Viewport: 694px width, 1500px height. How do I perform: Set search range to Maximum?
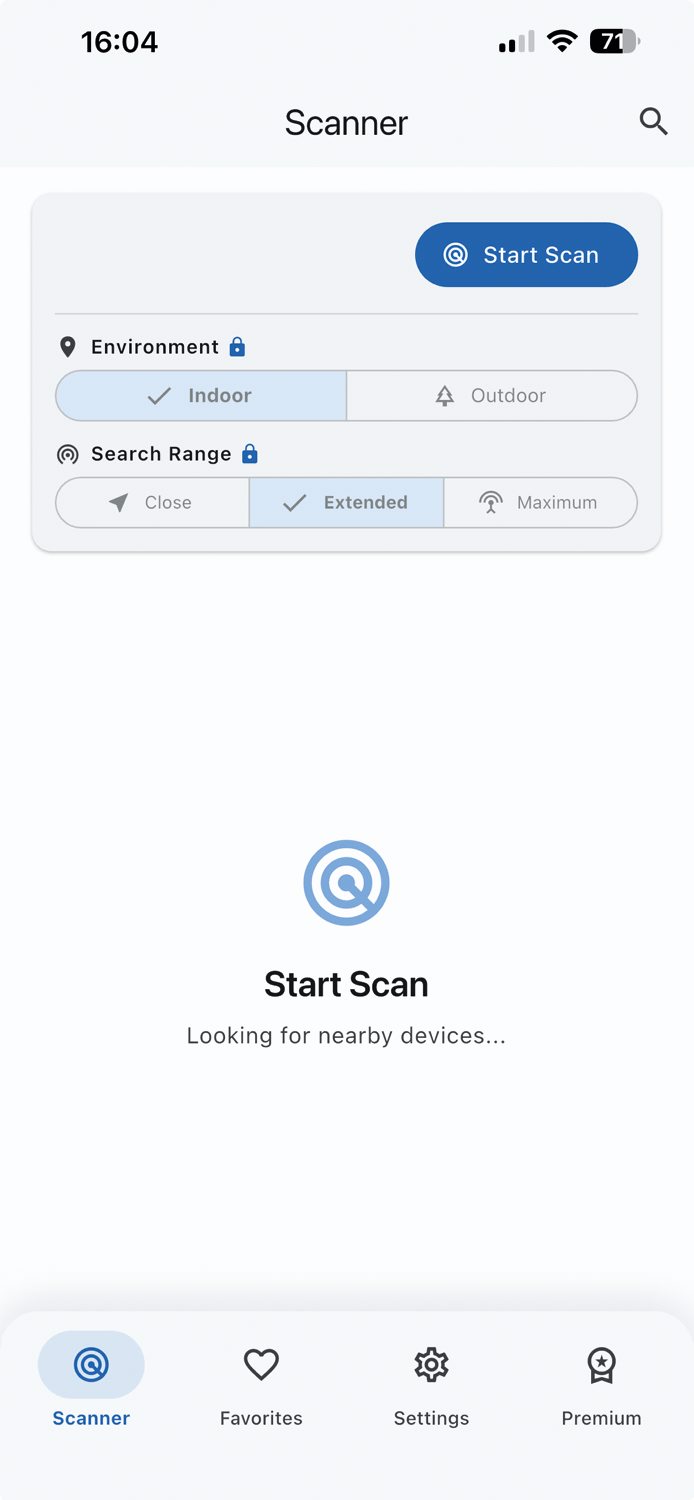(x=540, y=503)
